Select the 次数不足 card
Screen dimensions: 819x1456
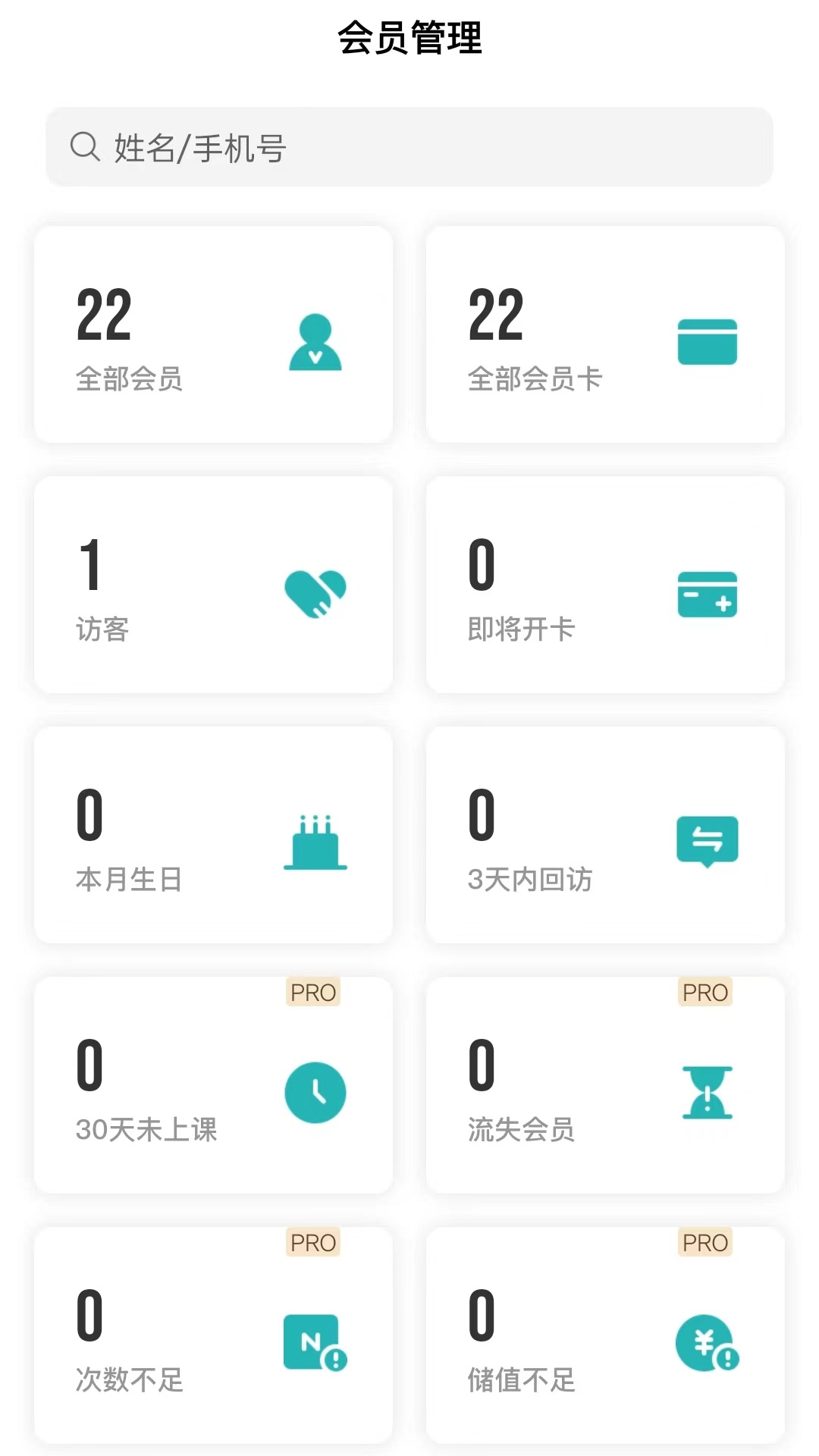(x=213, y=1335)
